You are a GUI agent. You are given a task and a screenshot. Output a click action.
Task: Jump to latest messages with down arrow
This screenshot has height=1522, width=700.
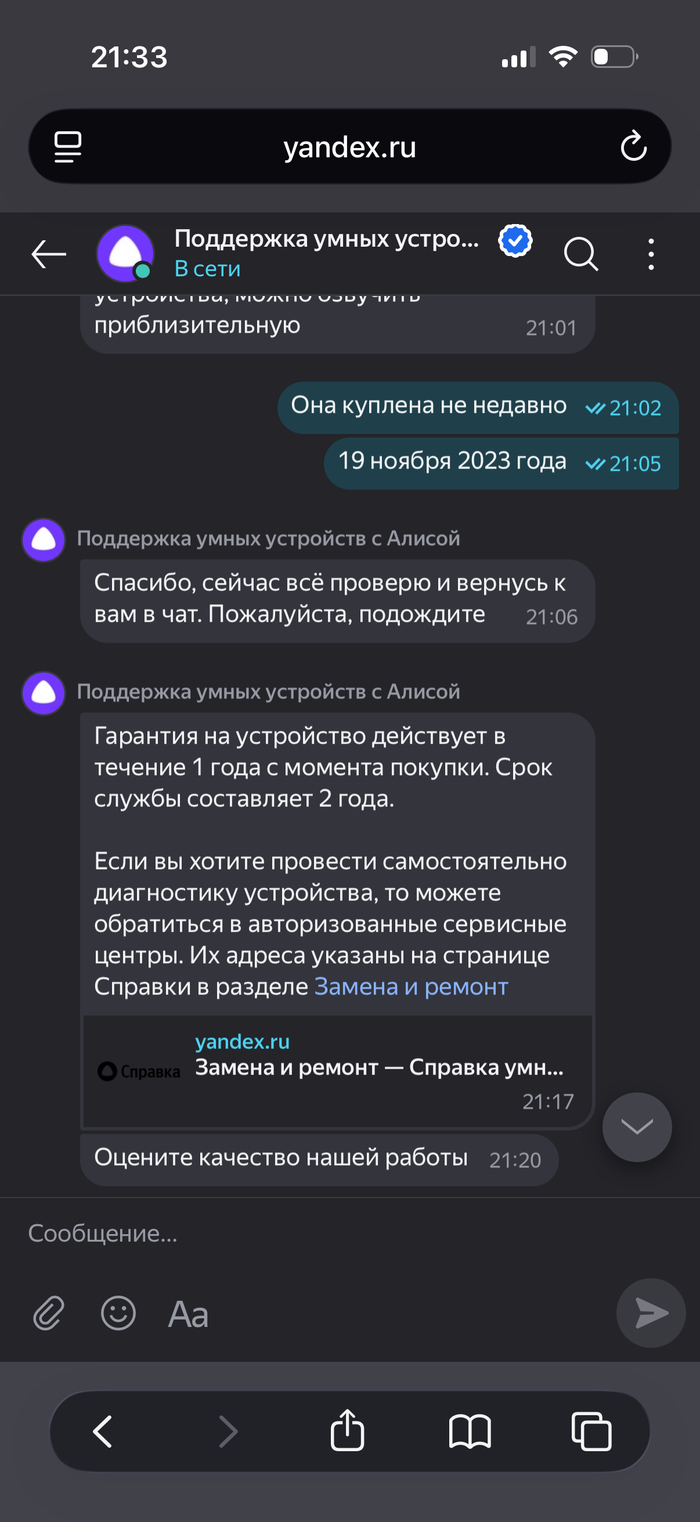(x=637, y=1127)
